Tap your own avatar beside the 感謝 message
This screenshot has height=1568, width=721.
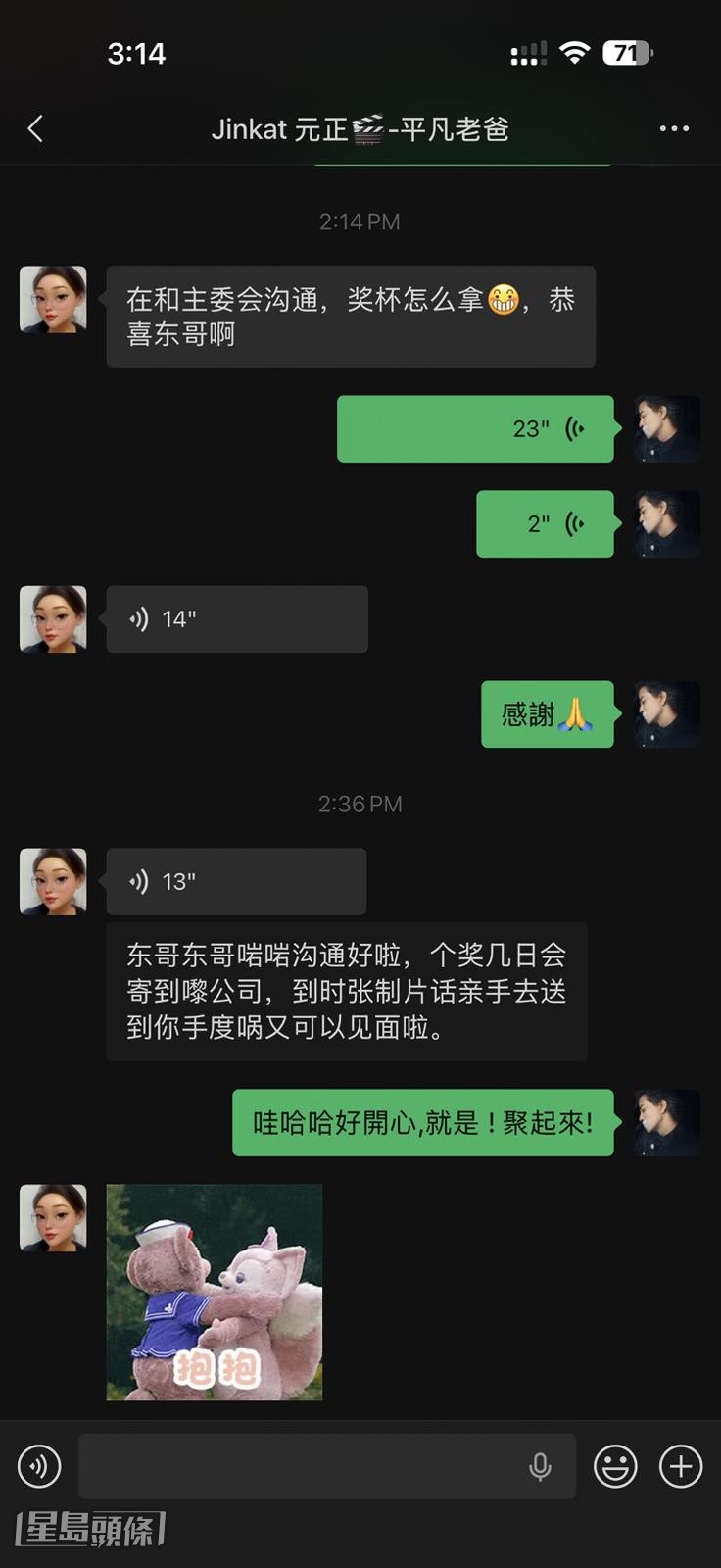point(665,714)
